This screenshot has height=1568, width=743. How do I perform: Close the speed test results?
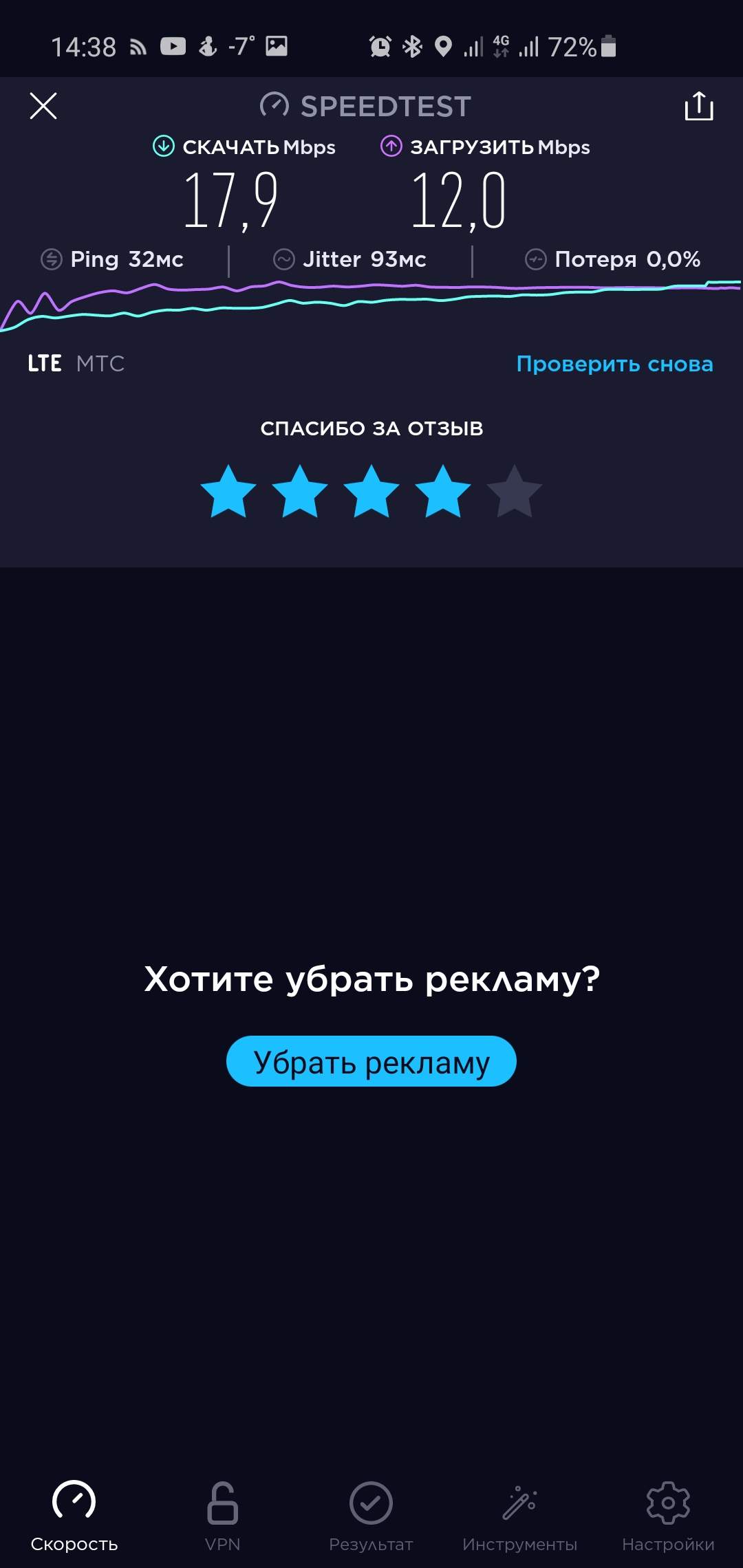coord(43,106)
